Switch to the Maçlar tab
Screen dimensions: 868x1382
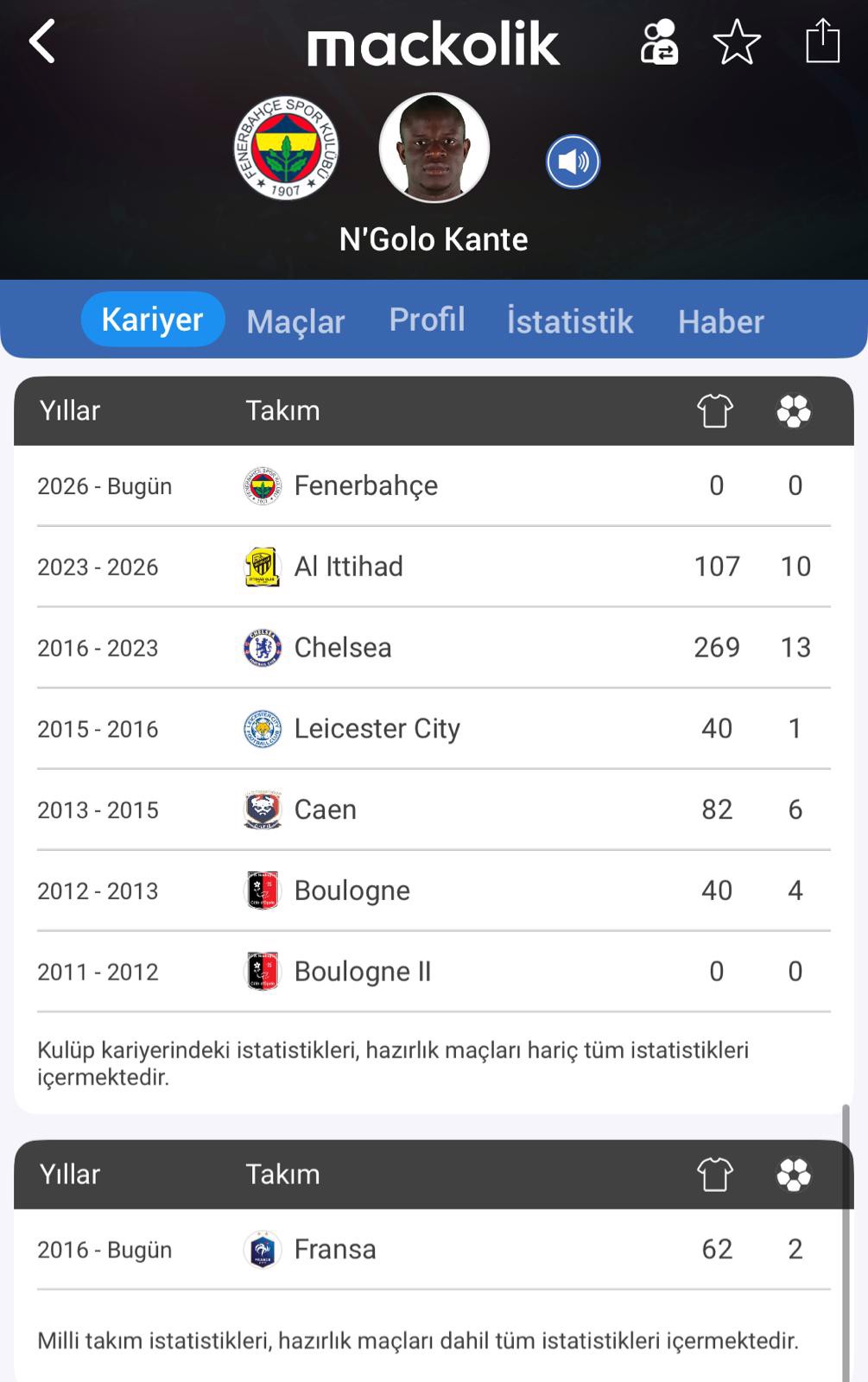[x=295, y=321]
